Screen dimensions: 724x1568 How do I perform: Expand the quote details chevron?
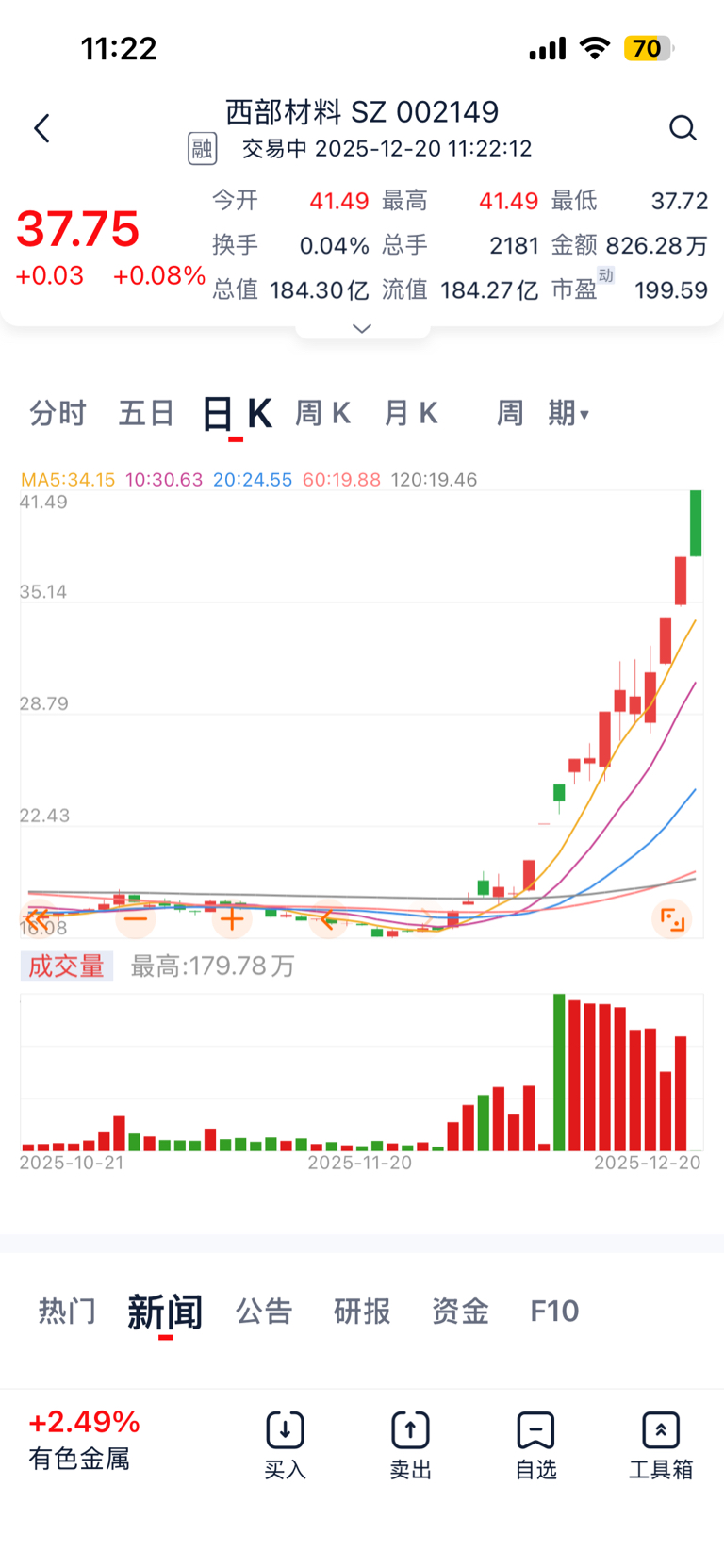(x=362, y=328)
